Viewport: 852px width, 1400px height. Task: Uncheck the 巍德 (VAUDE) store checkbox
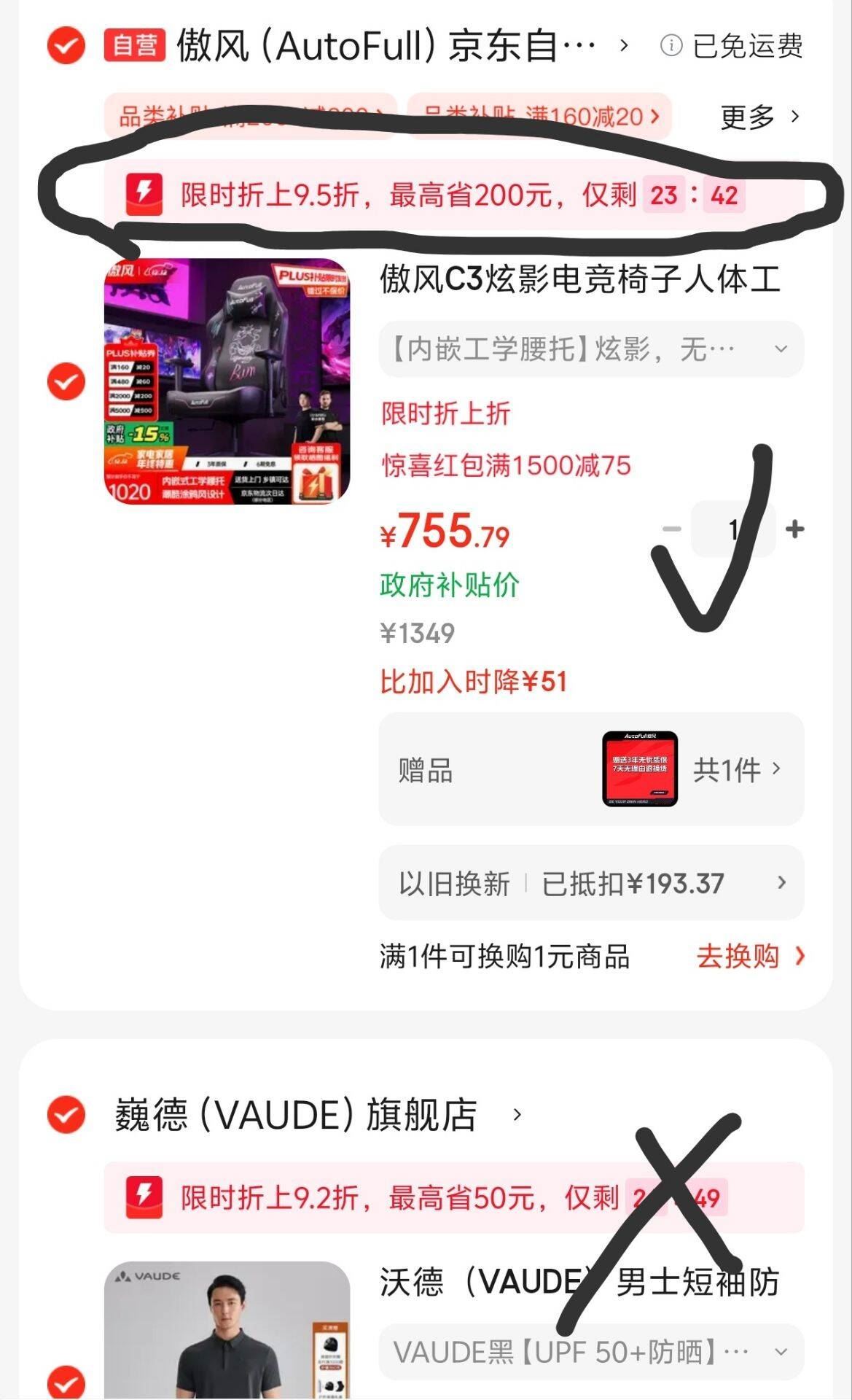click(66, 1114)
